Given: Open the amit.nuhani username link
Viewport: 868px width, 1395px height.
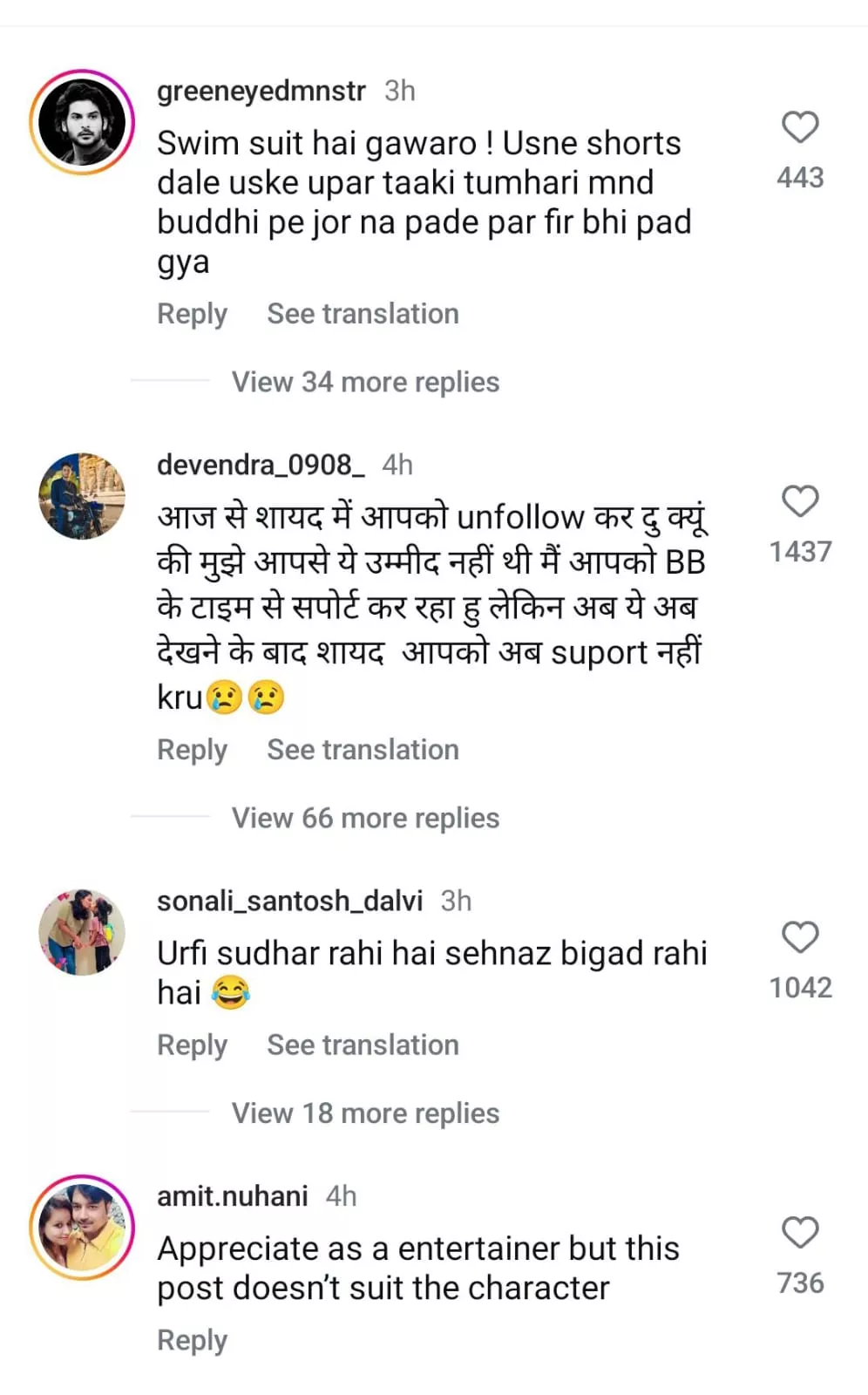Looking at the screenshot, I should [232, 1196].
